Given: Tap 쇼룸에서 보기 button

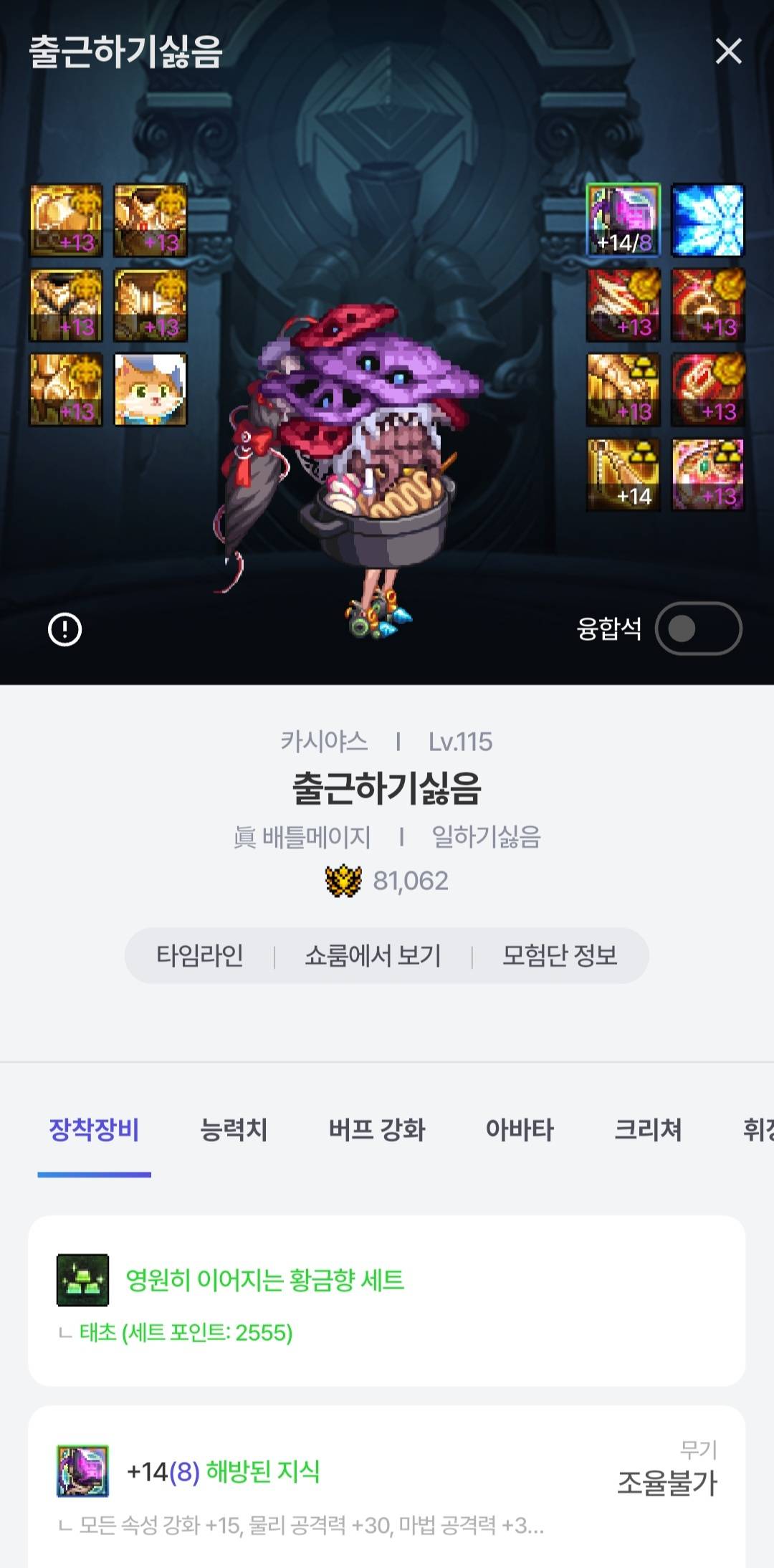Looking at the screenshot, I should click(x=373, y=955).
